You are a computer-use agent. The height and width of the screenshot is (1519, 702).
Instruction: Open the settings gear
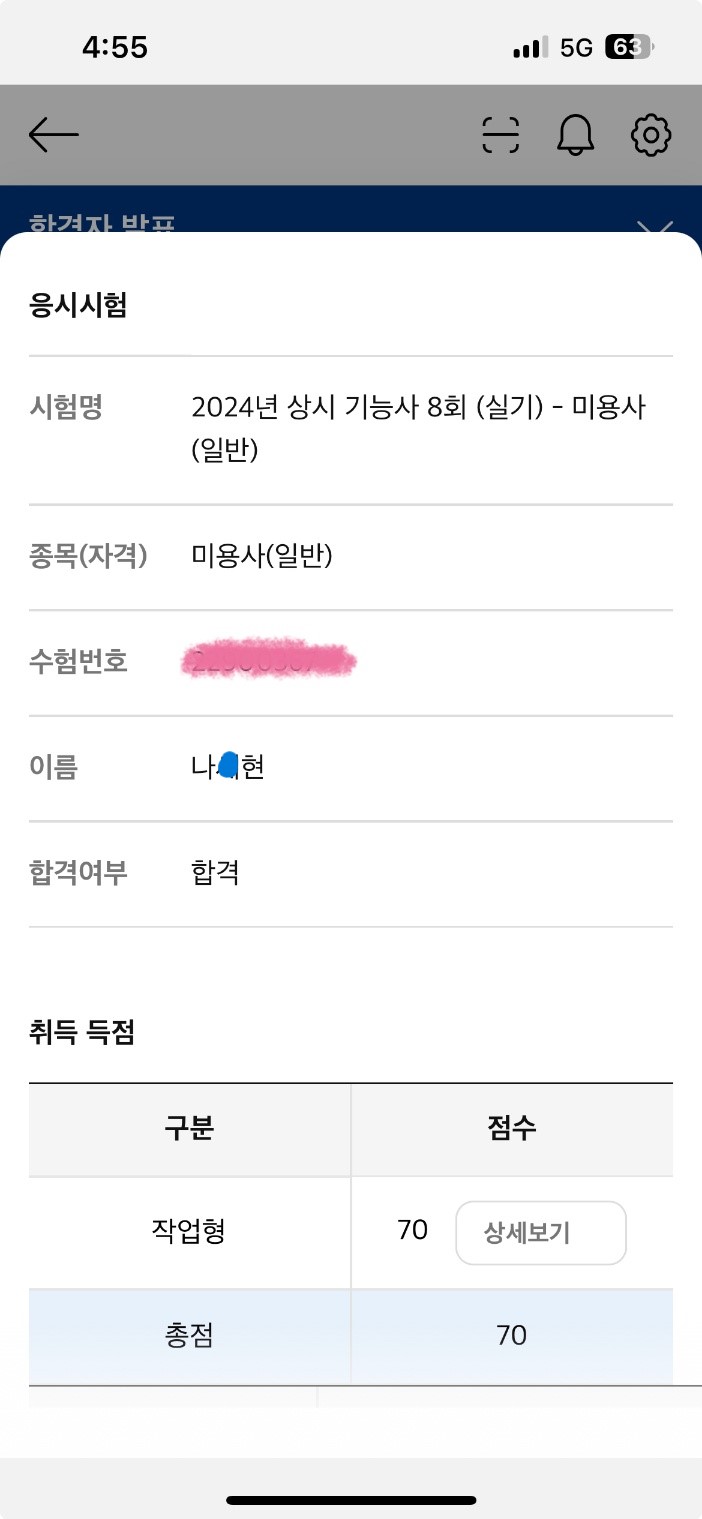(651, 135)
